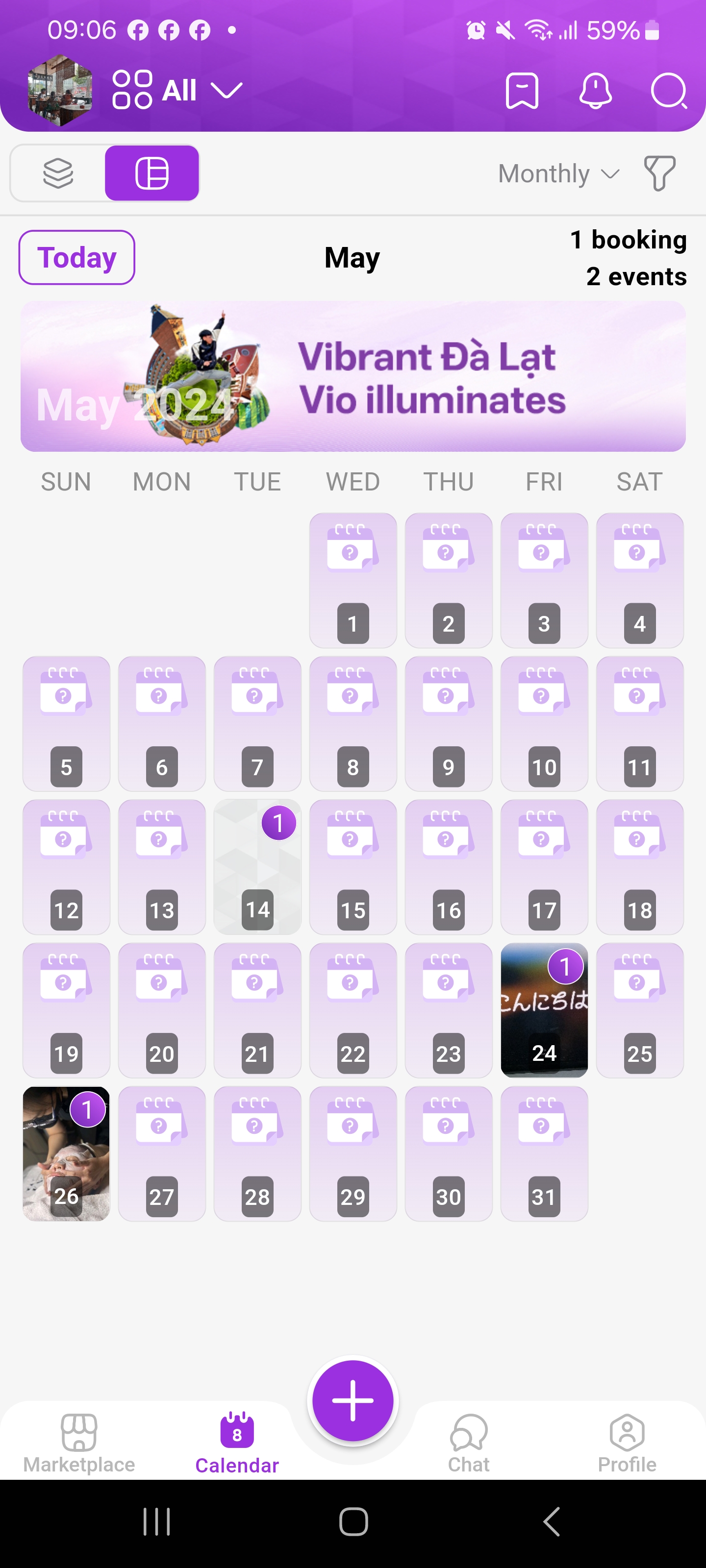Tap the system back button
Image resolution: width=706 pixels, height=1568 pixels.
pos(551,1522)
